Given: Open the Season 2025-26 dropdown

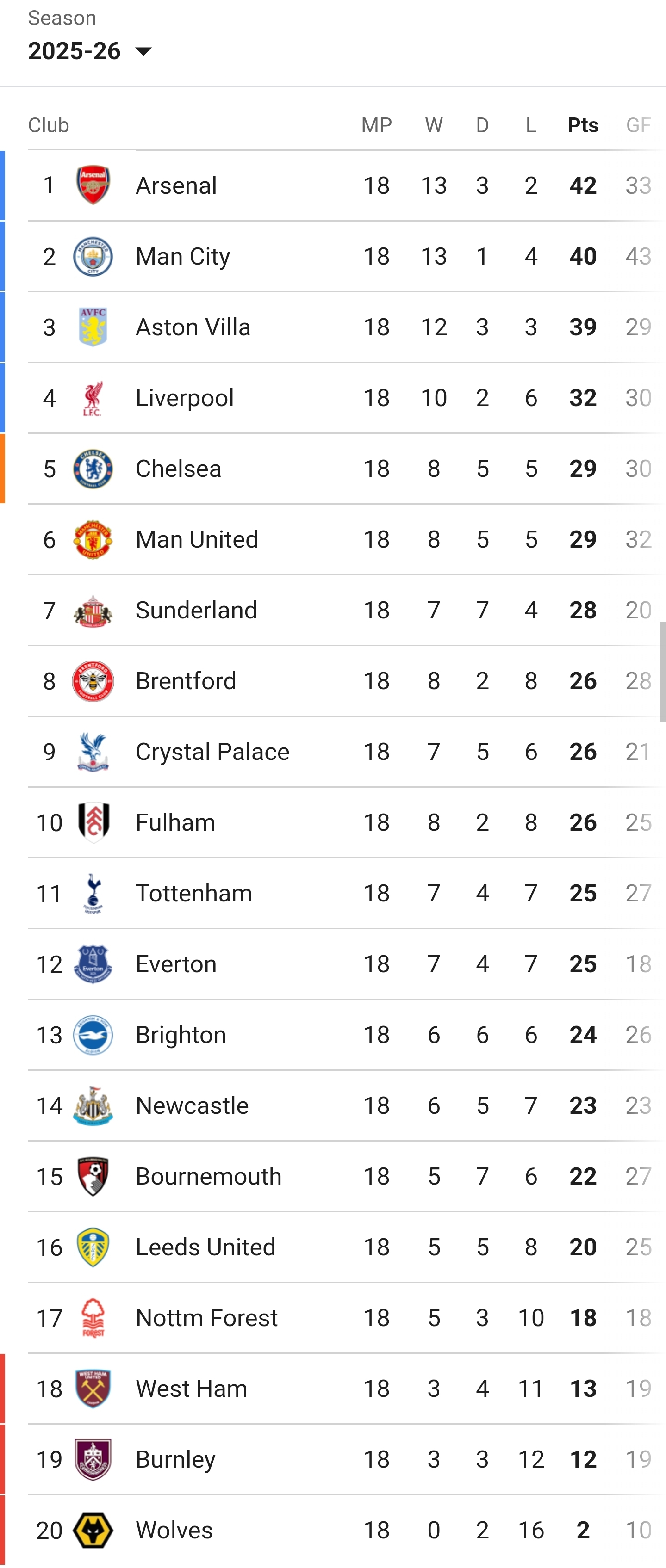Looking at the screenshot, I should [x=90, y=51].
